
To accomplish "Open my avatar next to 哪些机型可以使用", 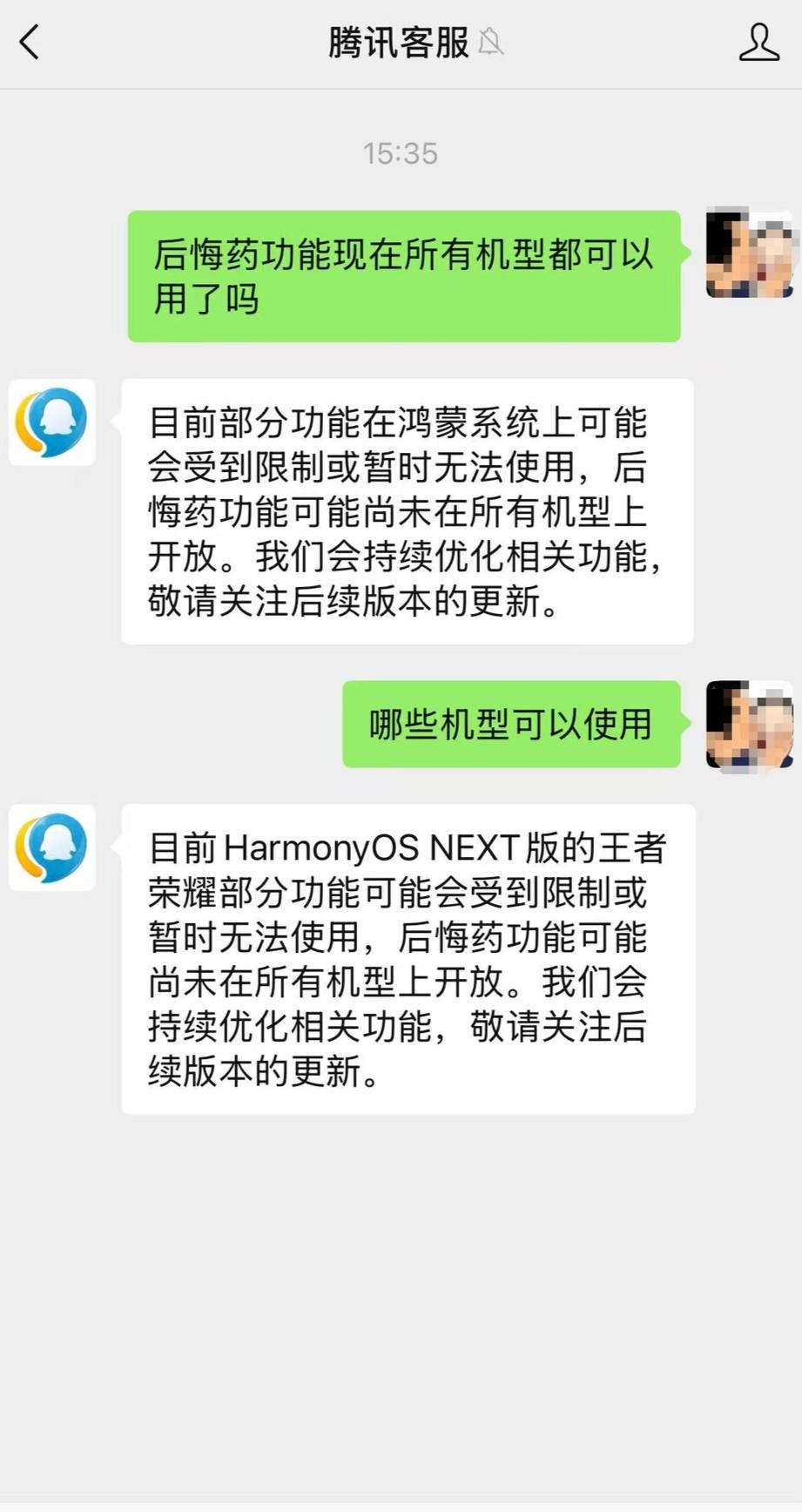I will (x=750, y=725).
